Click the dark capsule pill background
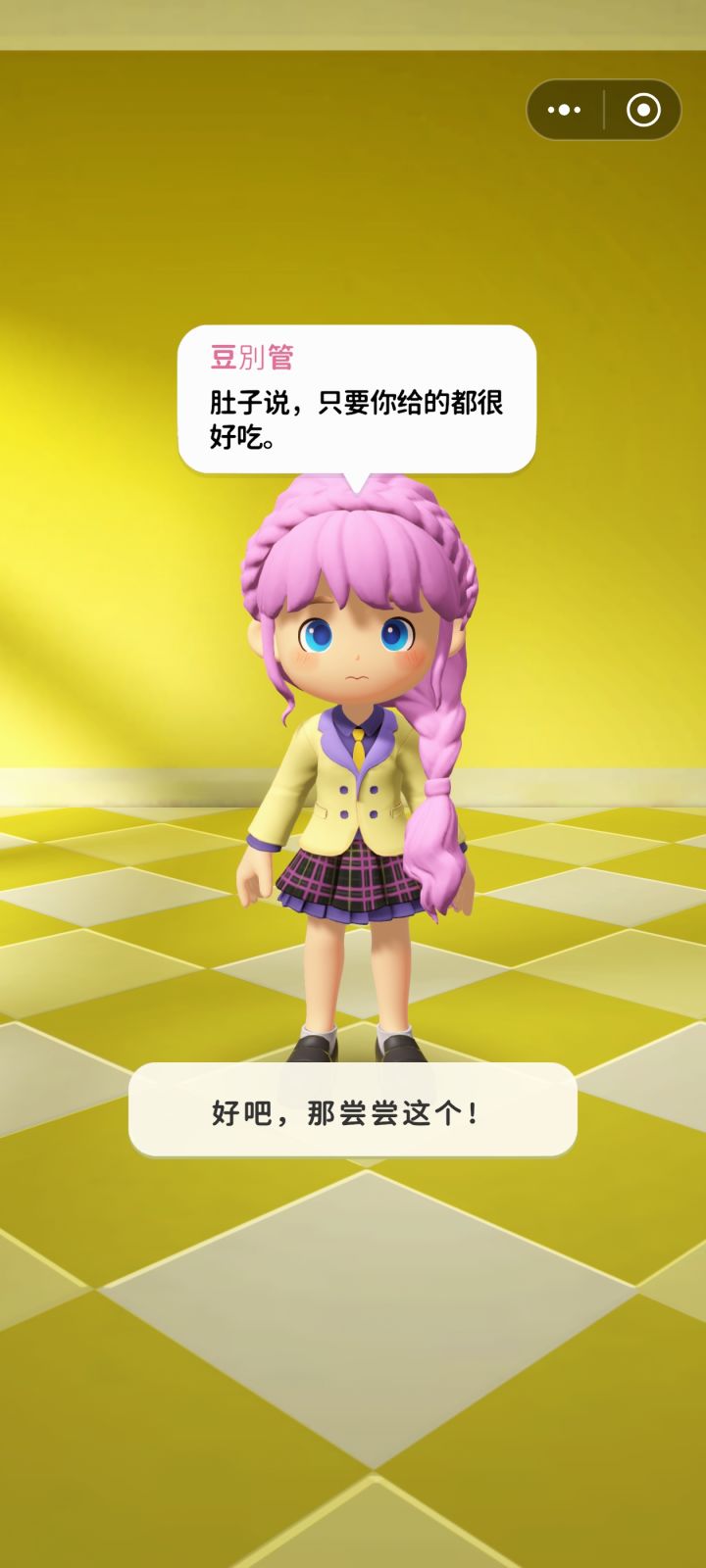This screenshot has height=1568, width=706. [603, 109]
